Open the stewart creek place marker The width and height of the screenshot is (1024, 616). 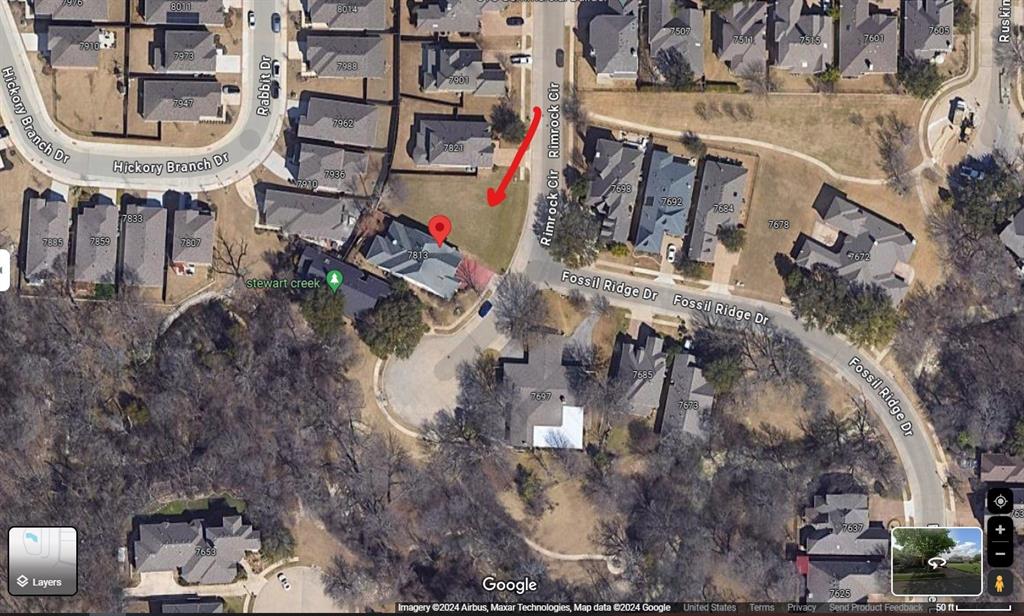tap(334, 279)
